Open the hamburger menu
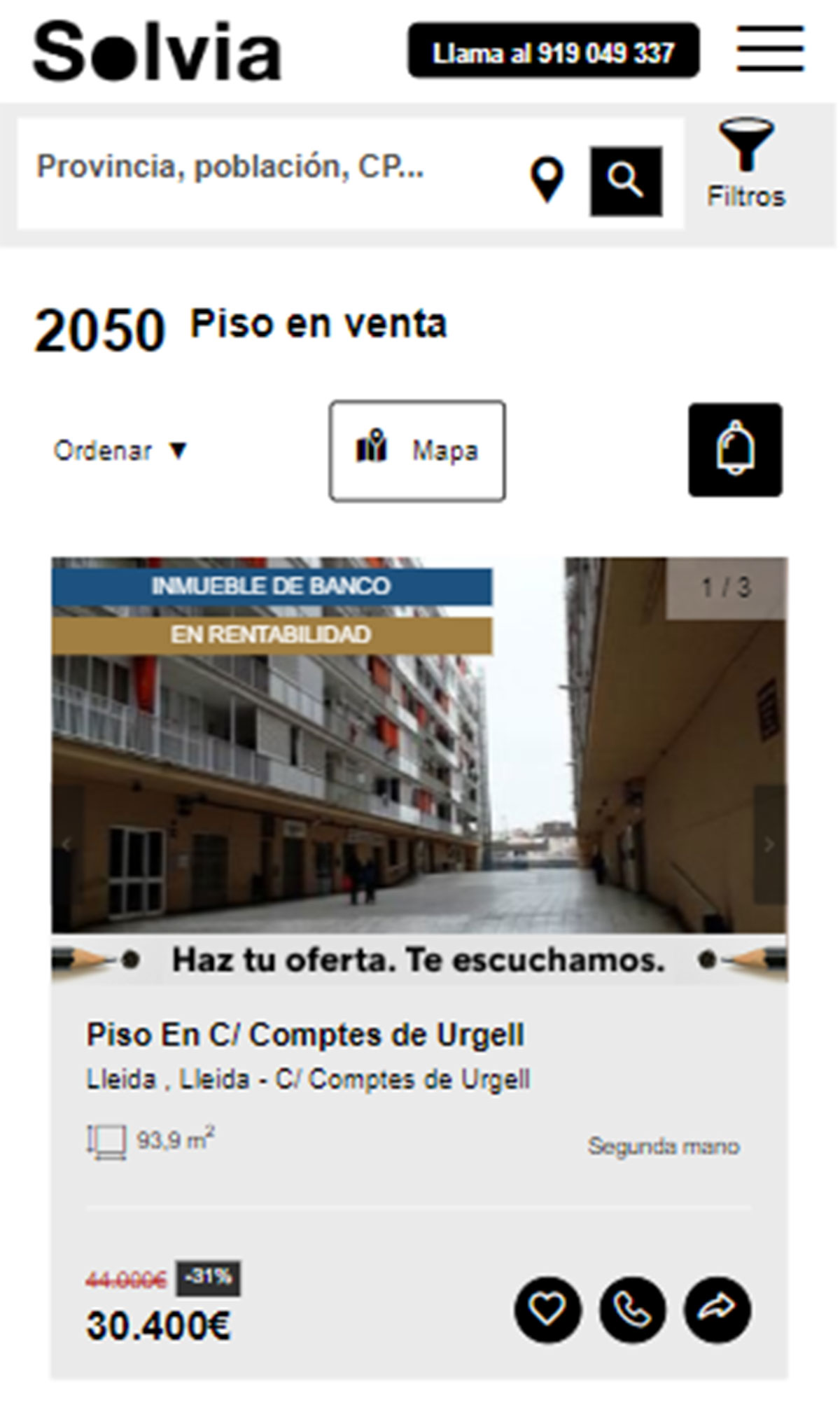The image size is (840, 1414). [769, 48]
